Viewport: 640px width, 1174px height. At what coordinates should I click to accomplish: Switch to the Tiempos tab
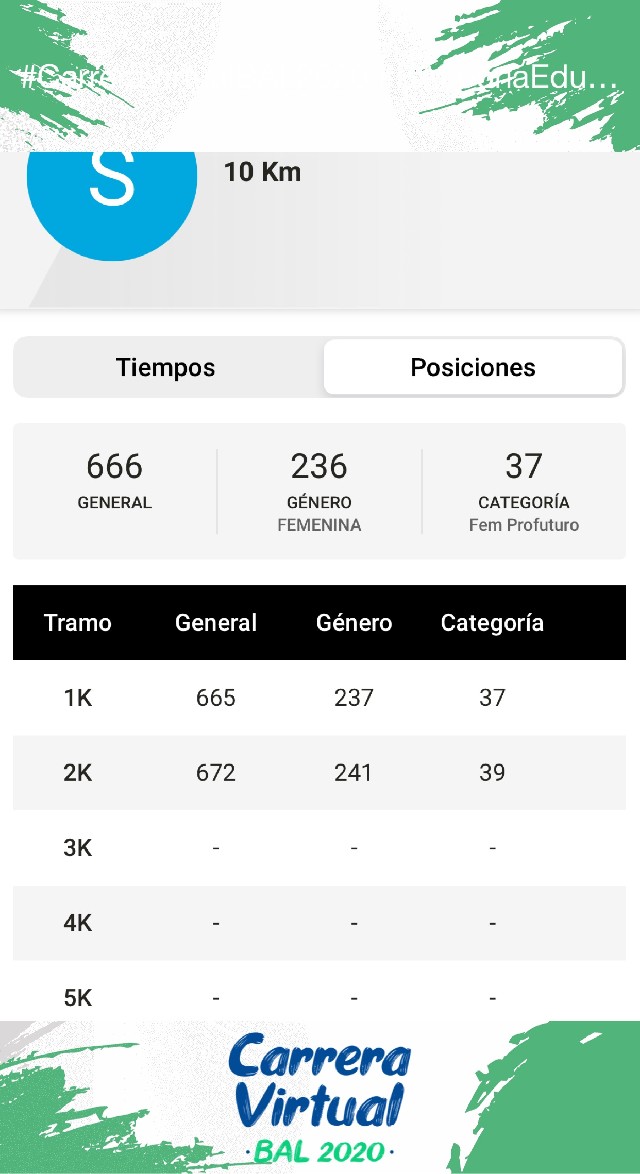tap(166, 367)
